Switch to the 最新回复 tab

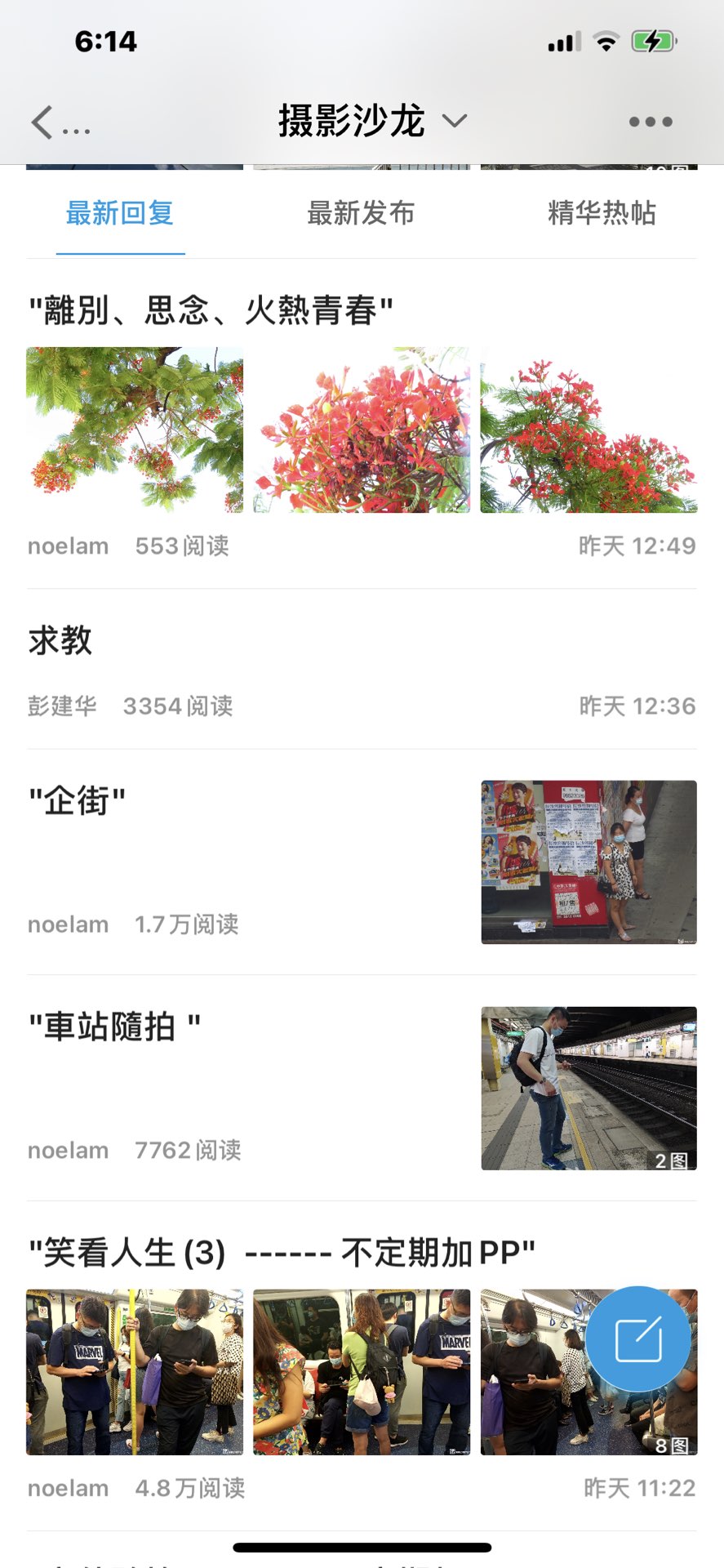(x=120, y=214)
